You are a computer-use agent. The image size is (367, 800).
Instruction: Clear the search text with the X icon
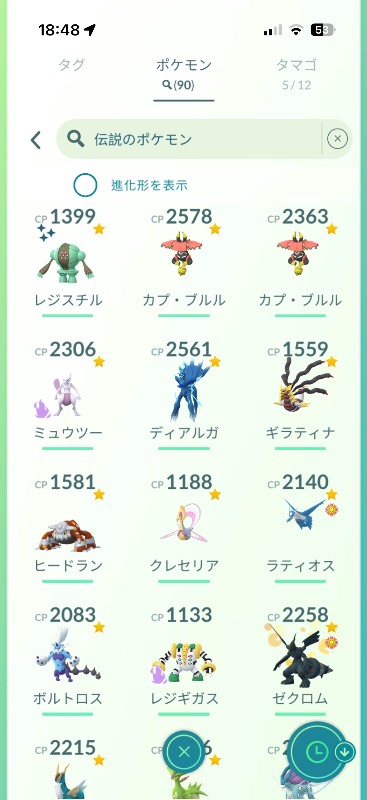pyautogui.click(x=337, y=139)
